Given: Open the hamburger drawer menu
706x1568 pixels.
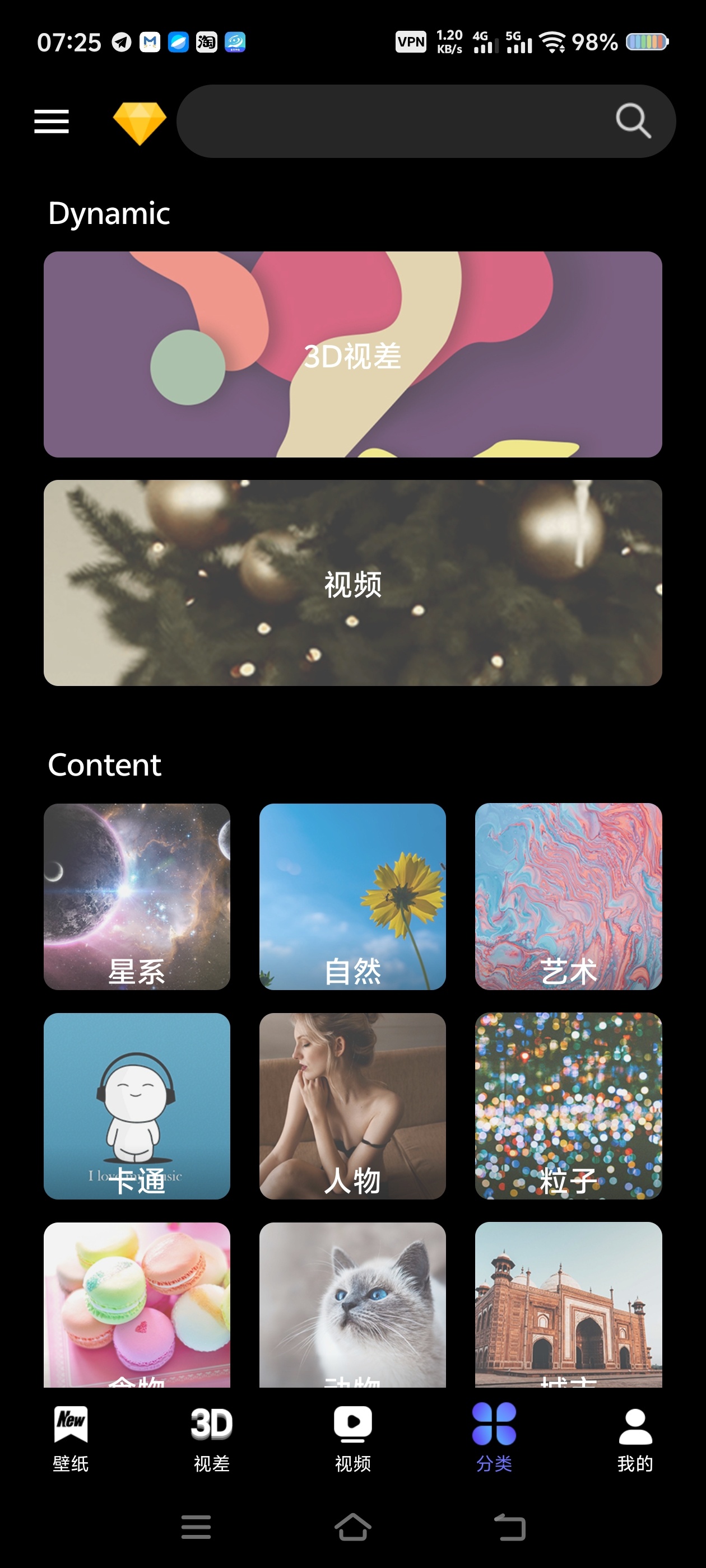Looking at the screenshot, I should pos(51,122).
